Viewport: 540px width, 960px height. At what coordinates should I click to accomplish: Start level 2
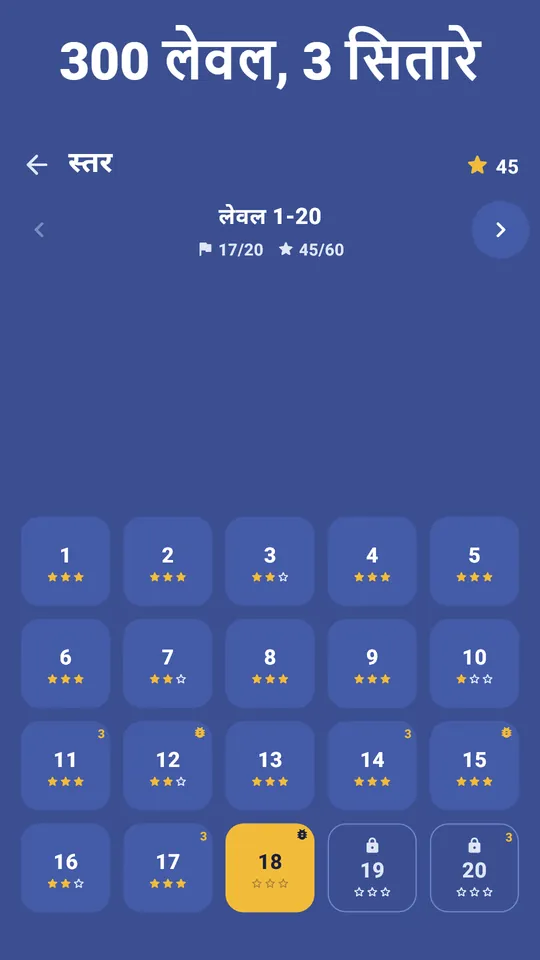(x=168, y=561)
